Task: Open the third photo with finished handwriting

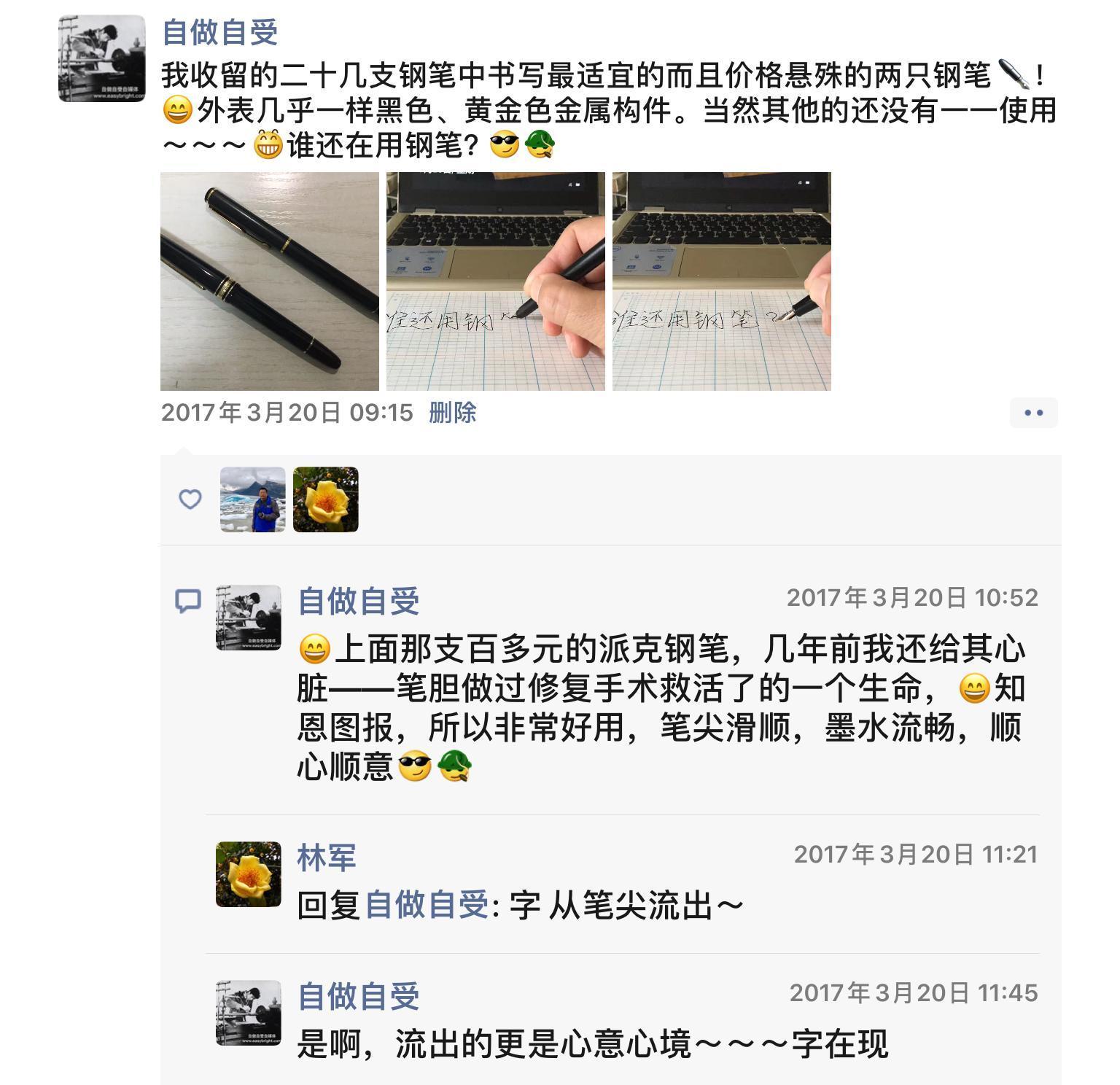Action: [721, 281]
